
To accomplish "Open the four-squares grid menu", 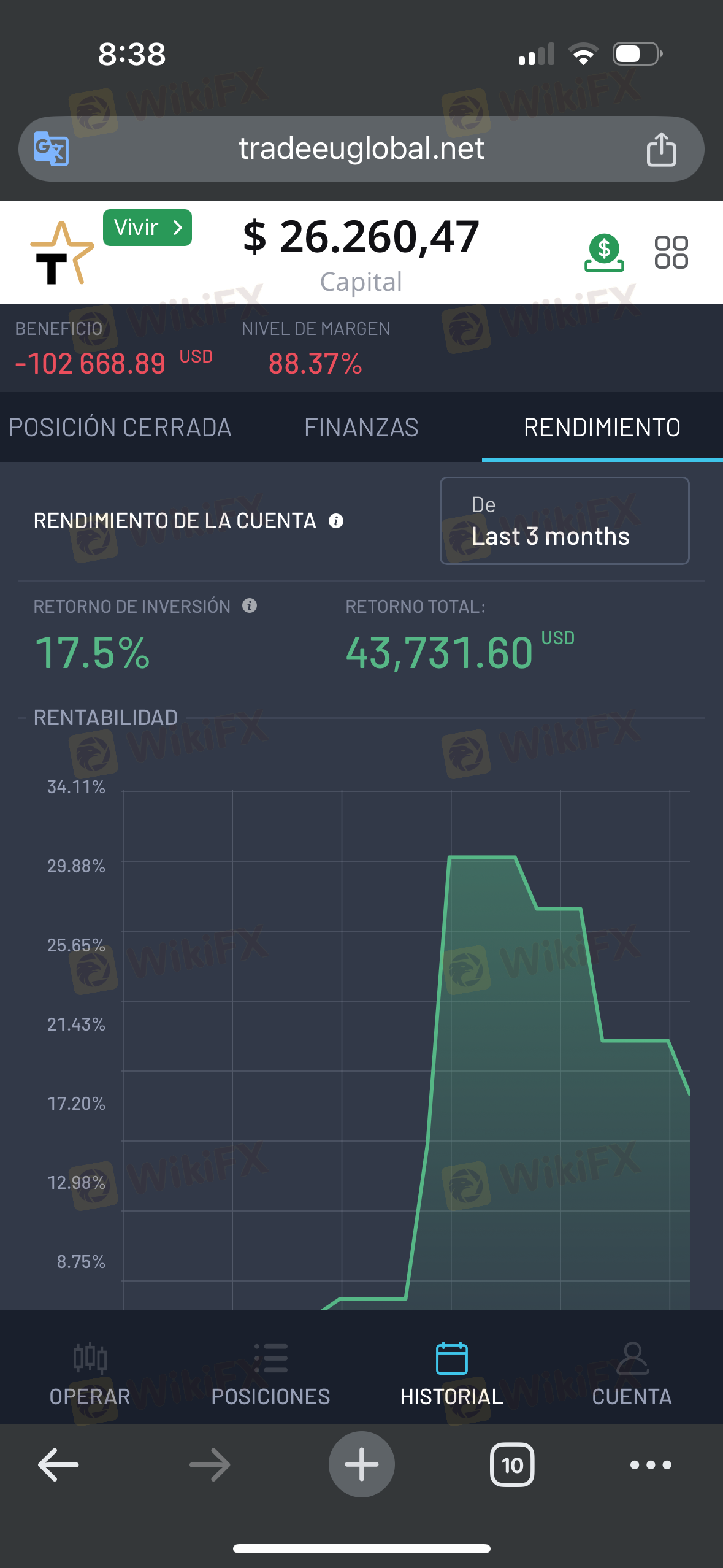I will pos(671,252).
